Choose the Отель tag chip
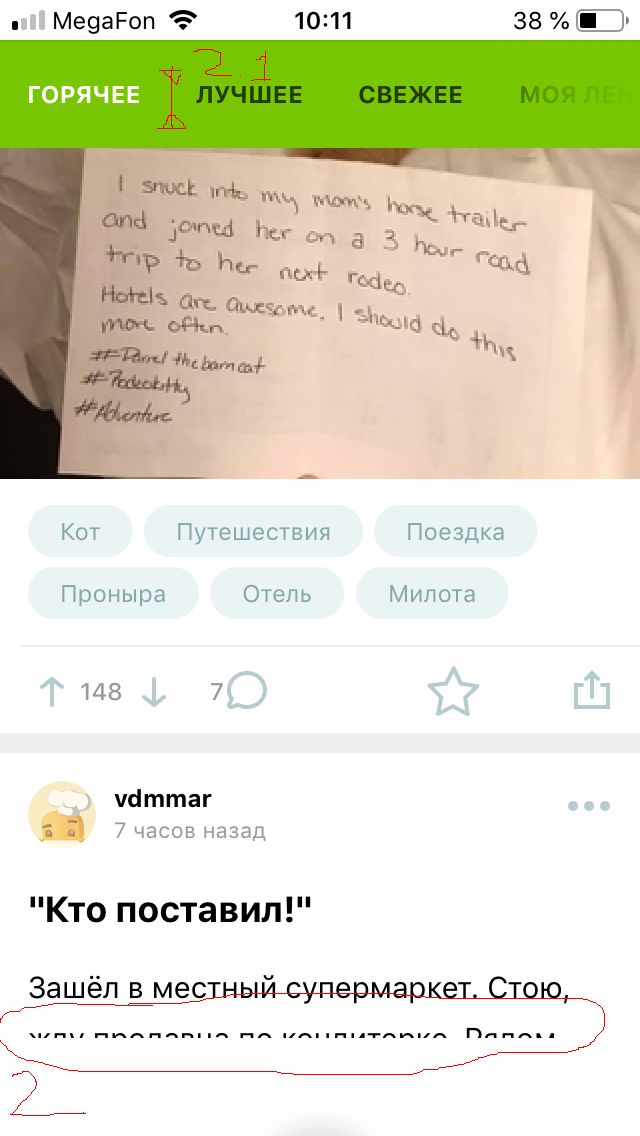This screenshot has width=640, height=1136. [x=277, y=594]
